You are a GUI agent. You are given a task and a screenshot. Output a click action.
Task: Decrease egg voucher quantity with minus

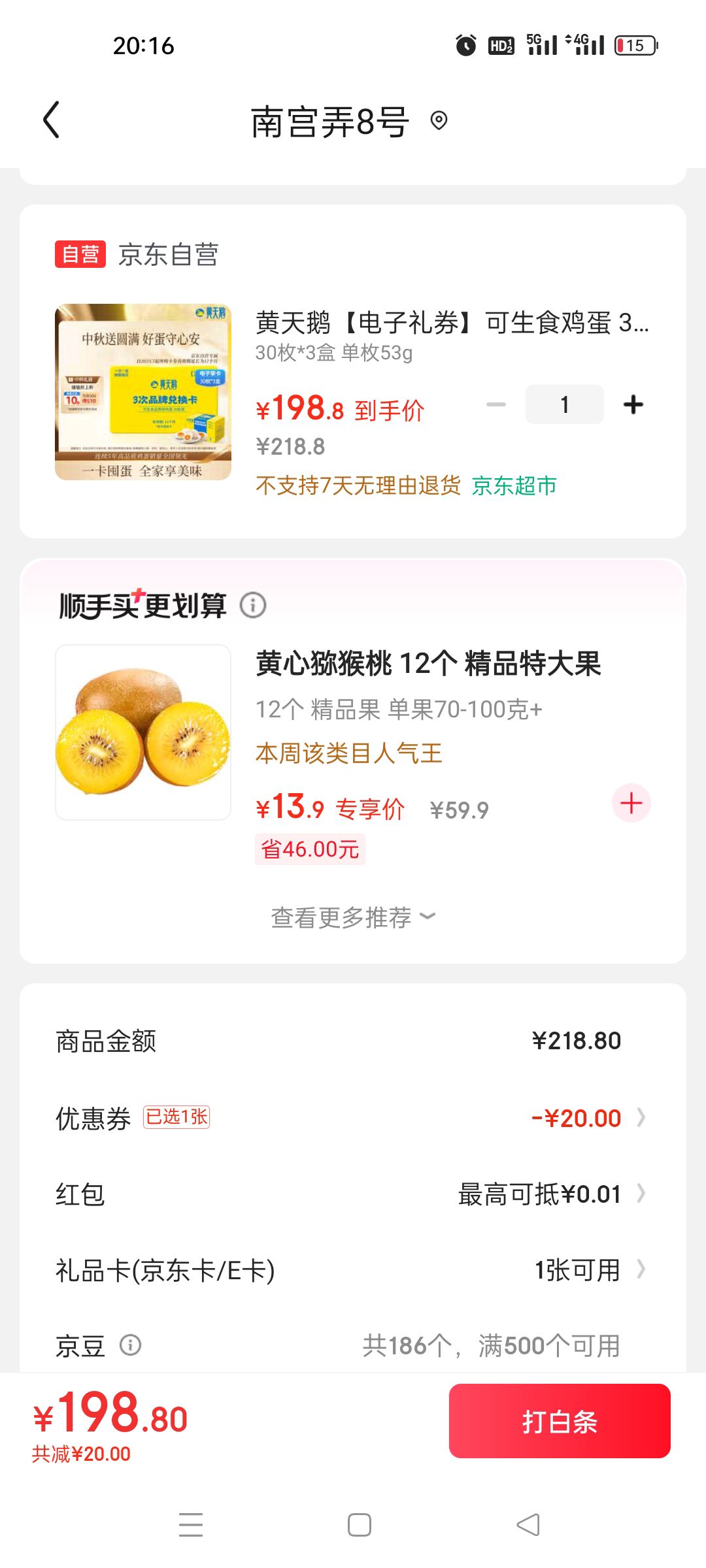(496, 404)
